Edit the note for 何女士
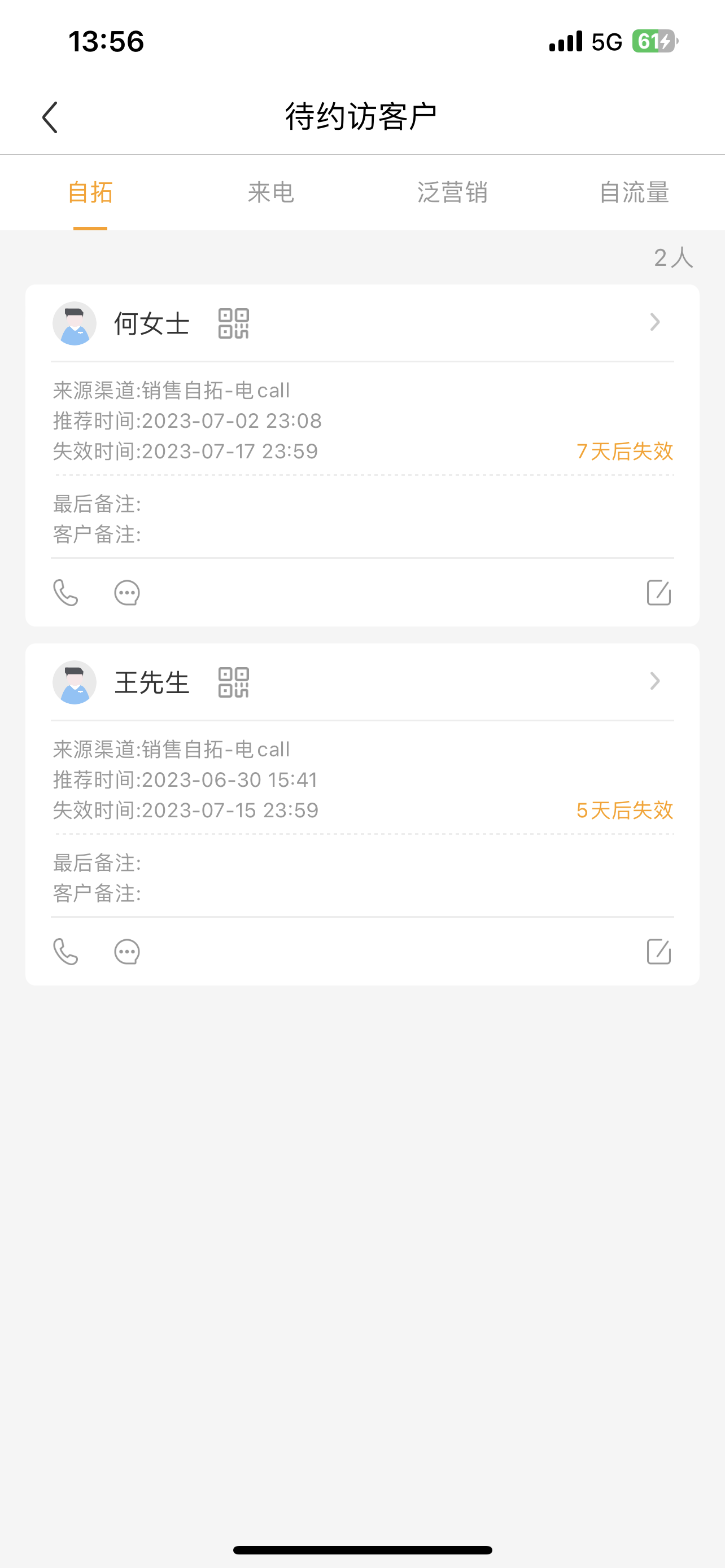Viewport: 725px width, 1568px height. 658,592
